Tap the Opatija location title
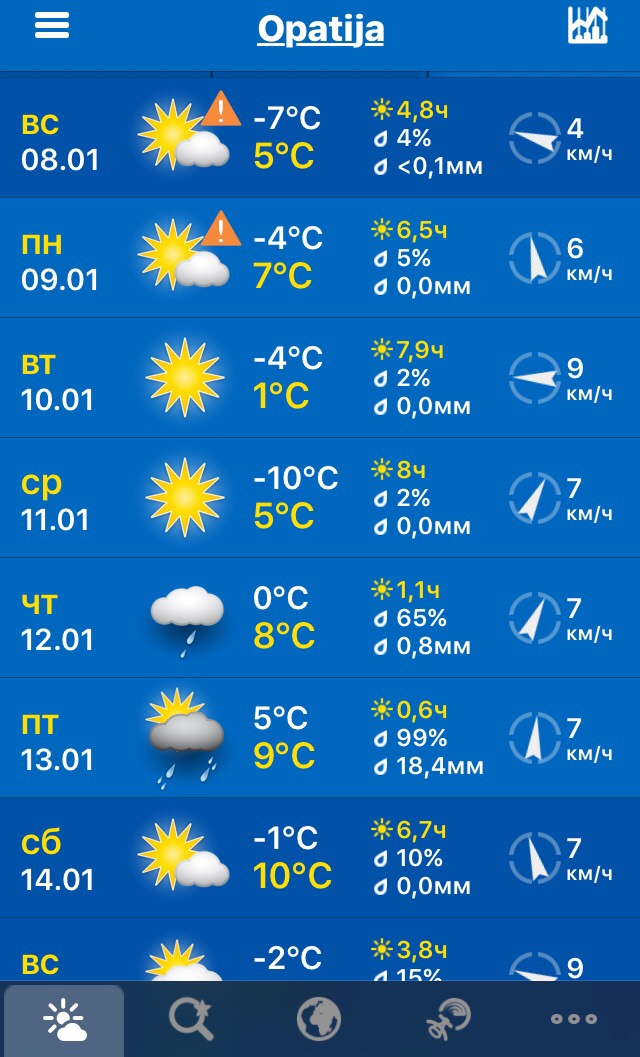 [x=320, y=29]
